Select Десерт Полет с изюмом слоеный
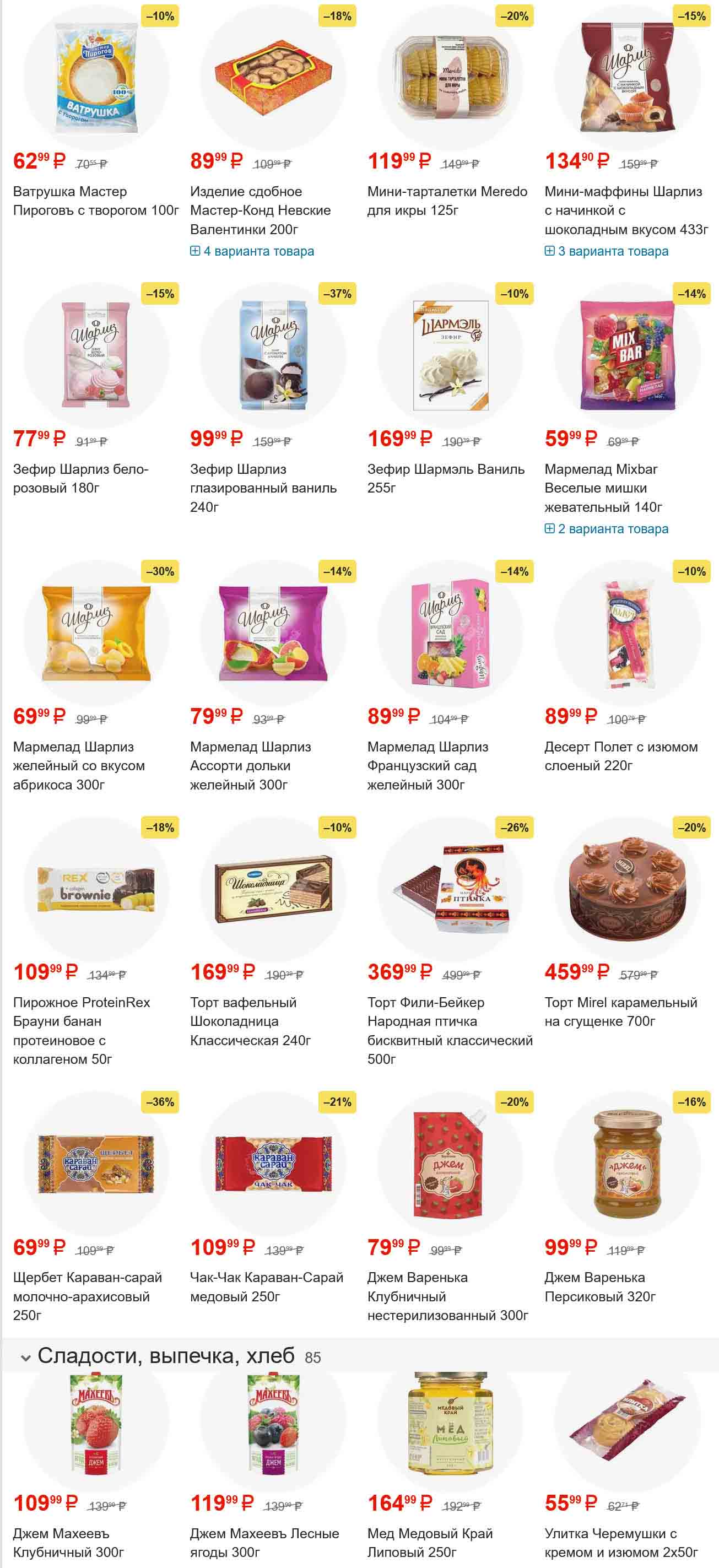The width and height of the screenshot is (719, 1568). point(621,756)
